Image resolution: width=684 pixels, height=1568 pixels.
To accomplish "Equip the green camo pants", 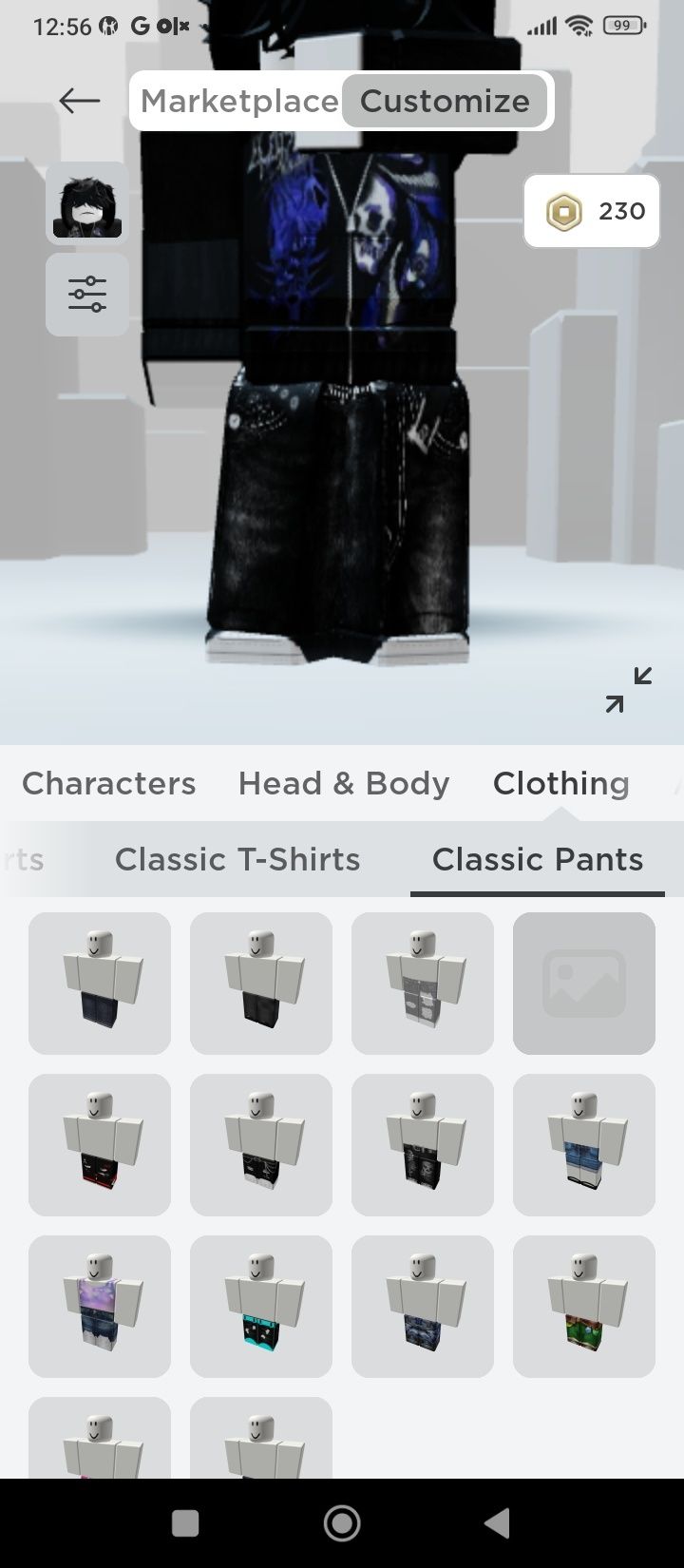I will tap(584, 1307).
